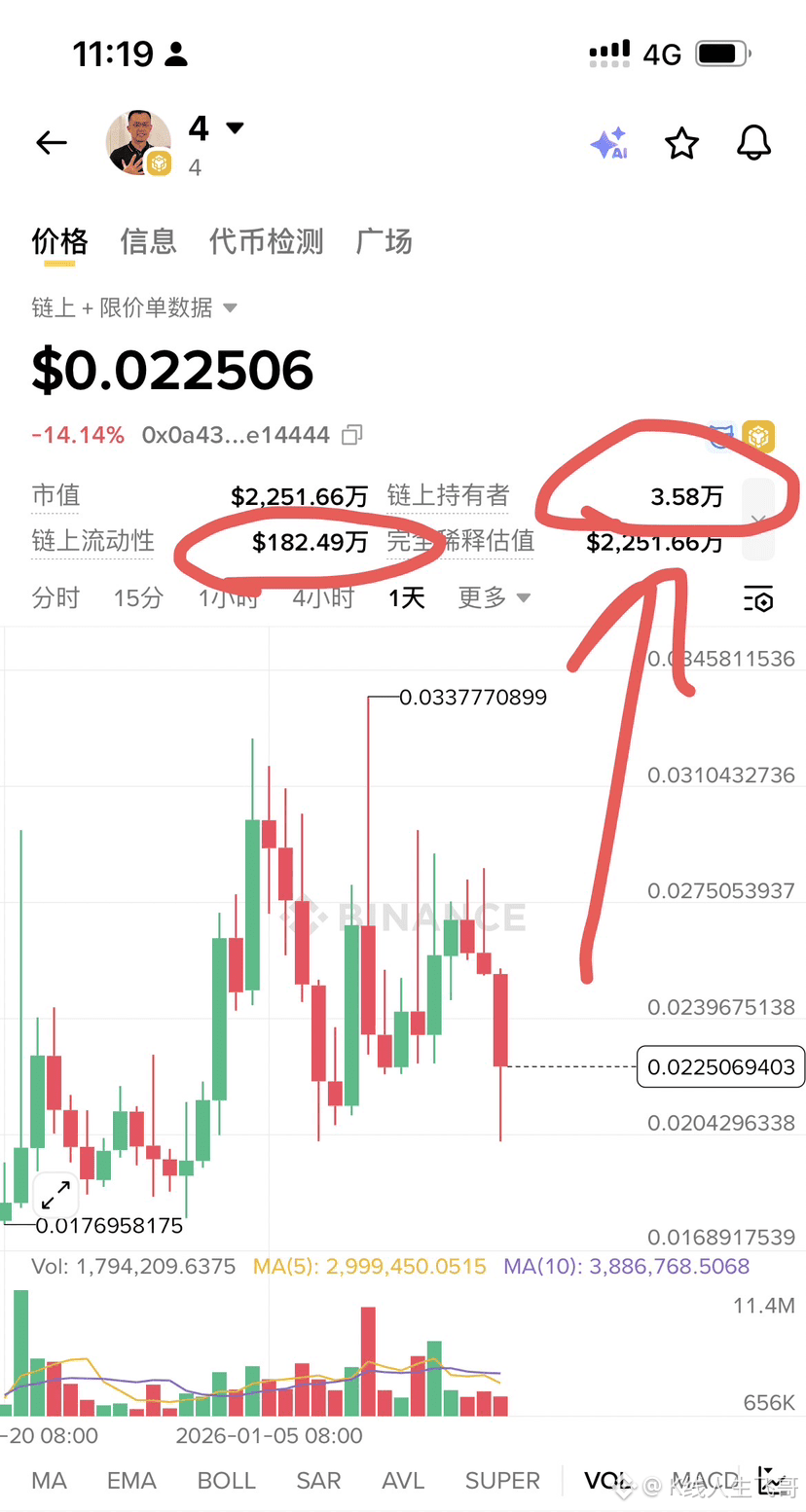The height and width of the screenshot is (1512, 806).
Task: Open the chart indicator settings icon
Action: [x=758, y=599]
